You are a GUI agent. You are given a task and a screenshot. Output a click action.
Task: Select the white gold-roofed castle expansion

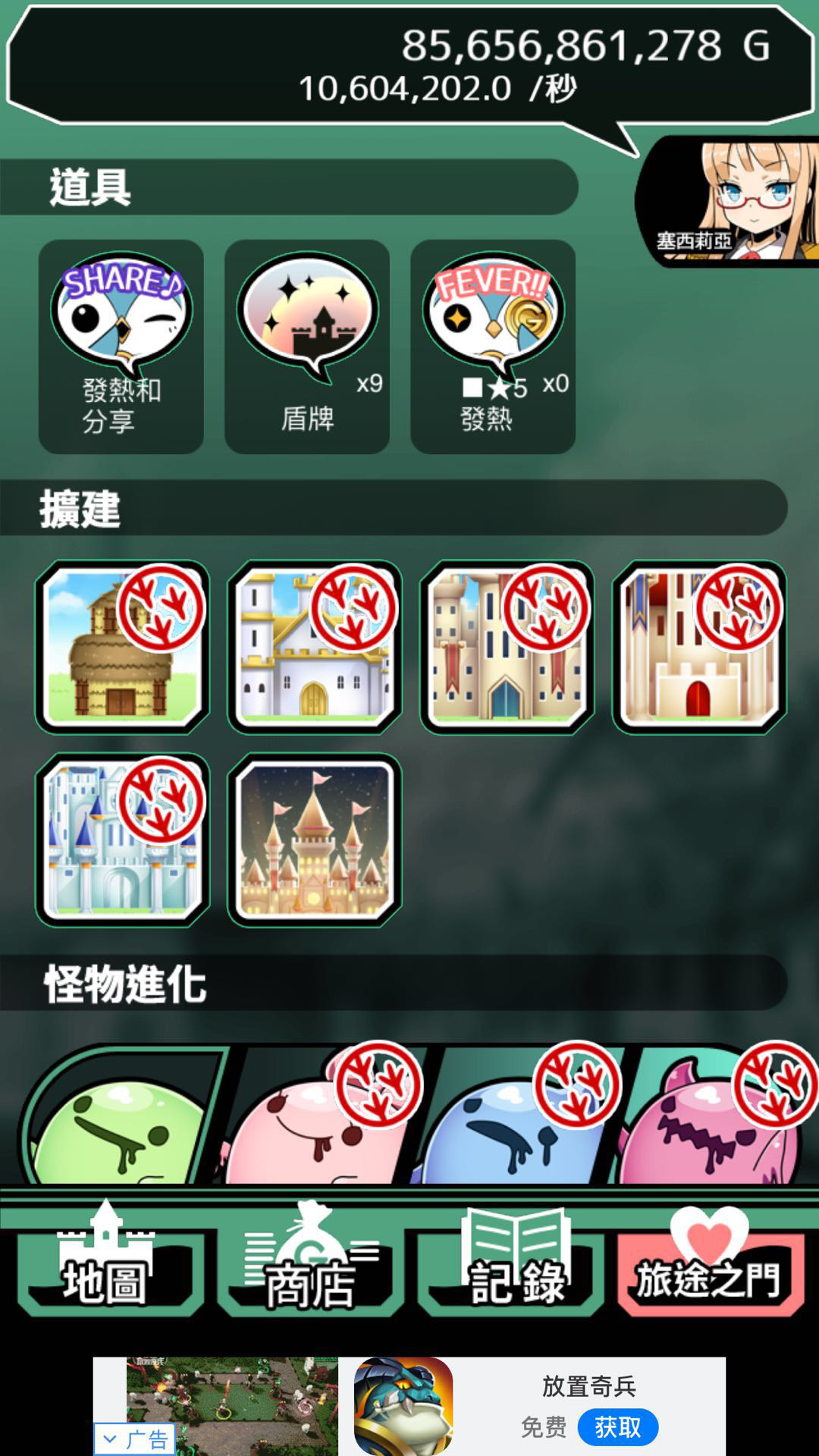tap(314, 647)
